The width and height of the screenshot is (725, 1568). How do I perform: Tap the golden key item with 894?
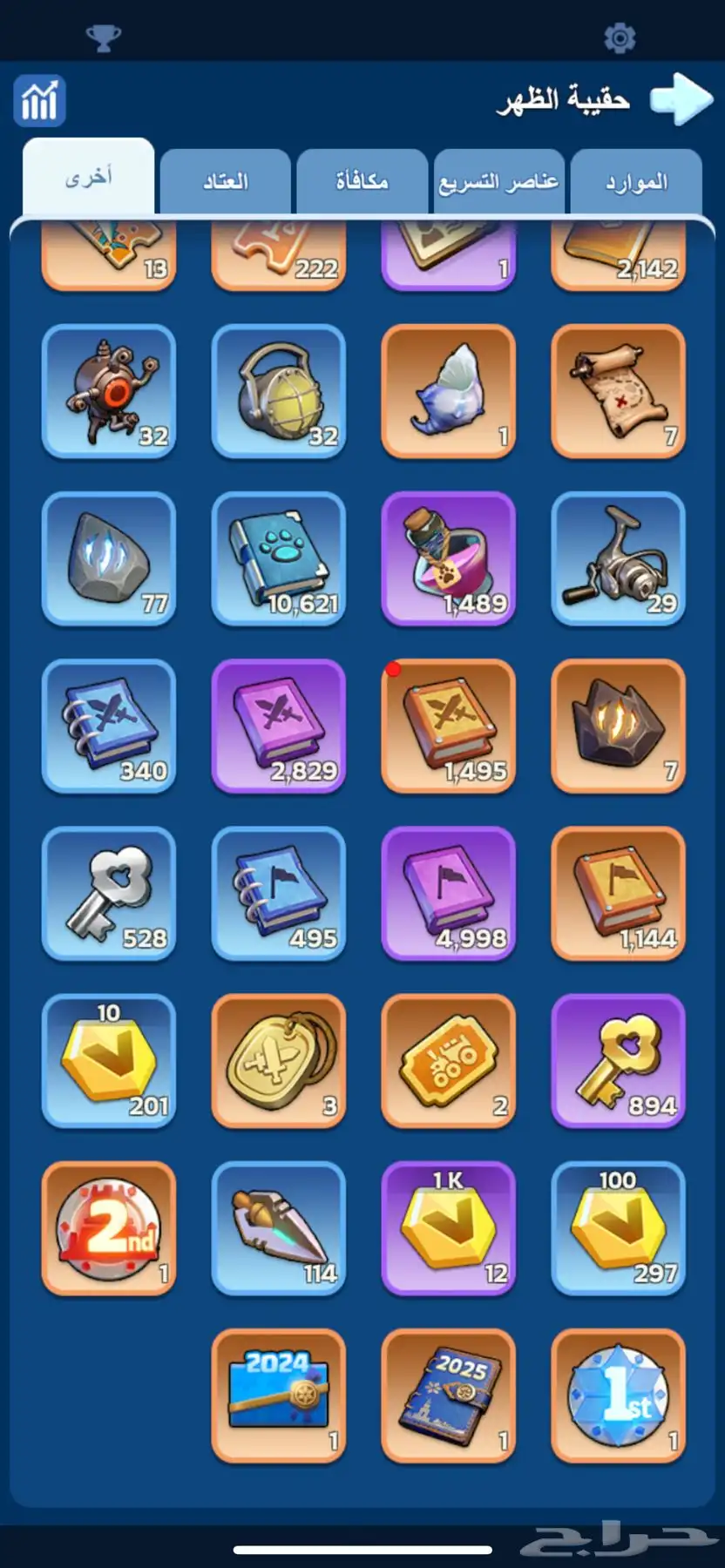point(618,1060)
